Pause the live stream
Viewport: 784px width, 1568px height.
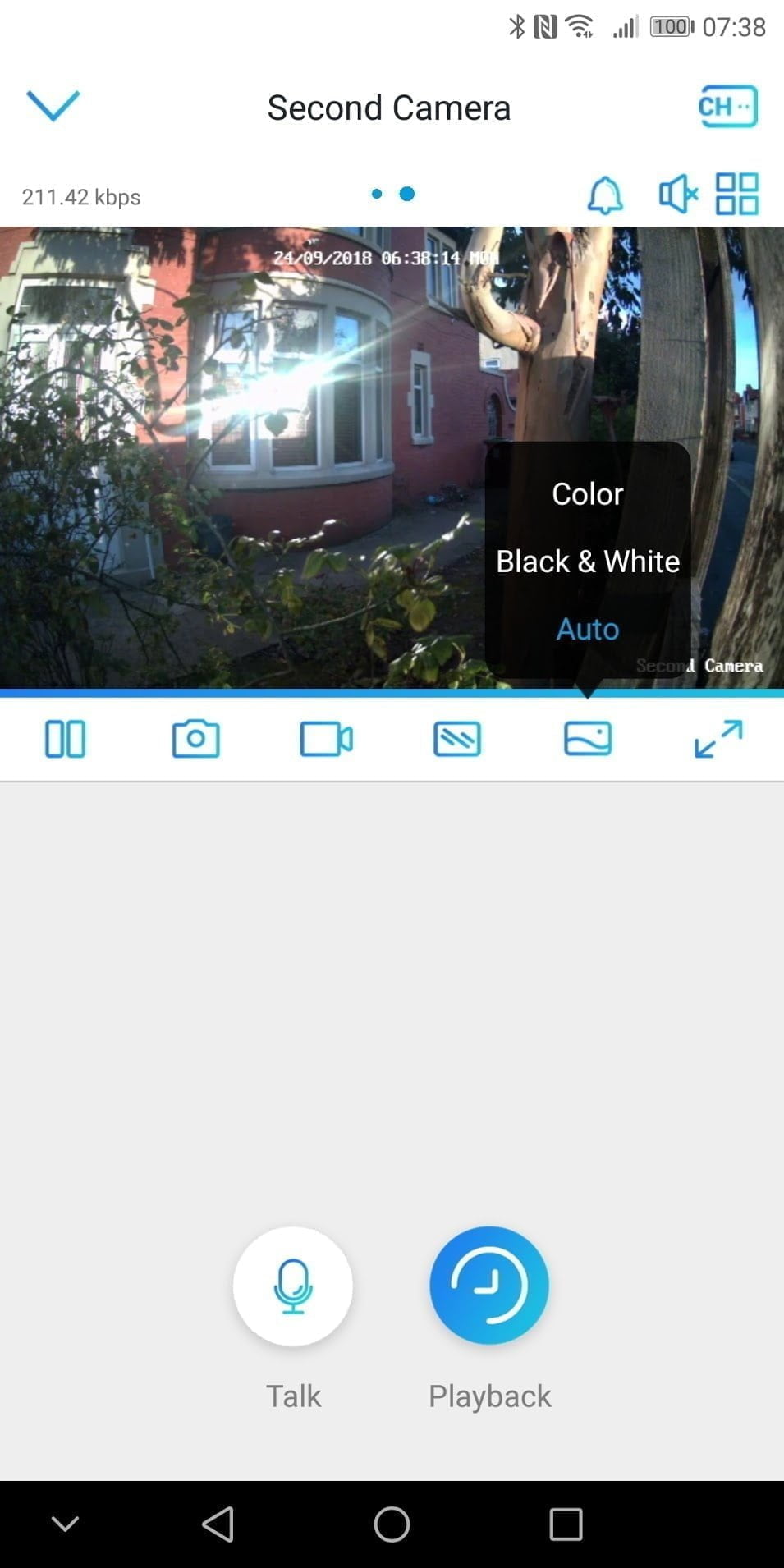pos(65,739)
